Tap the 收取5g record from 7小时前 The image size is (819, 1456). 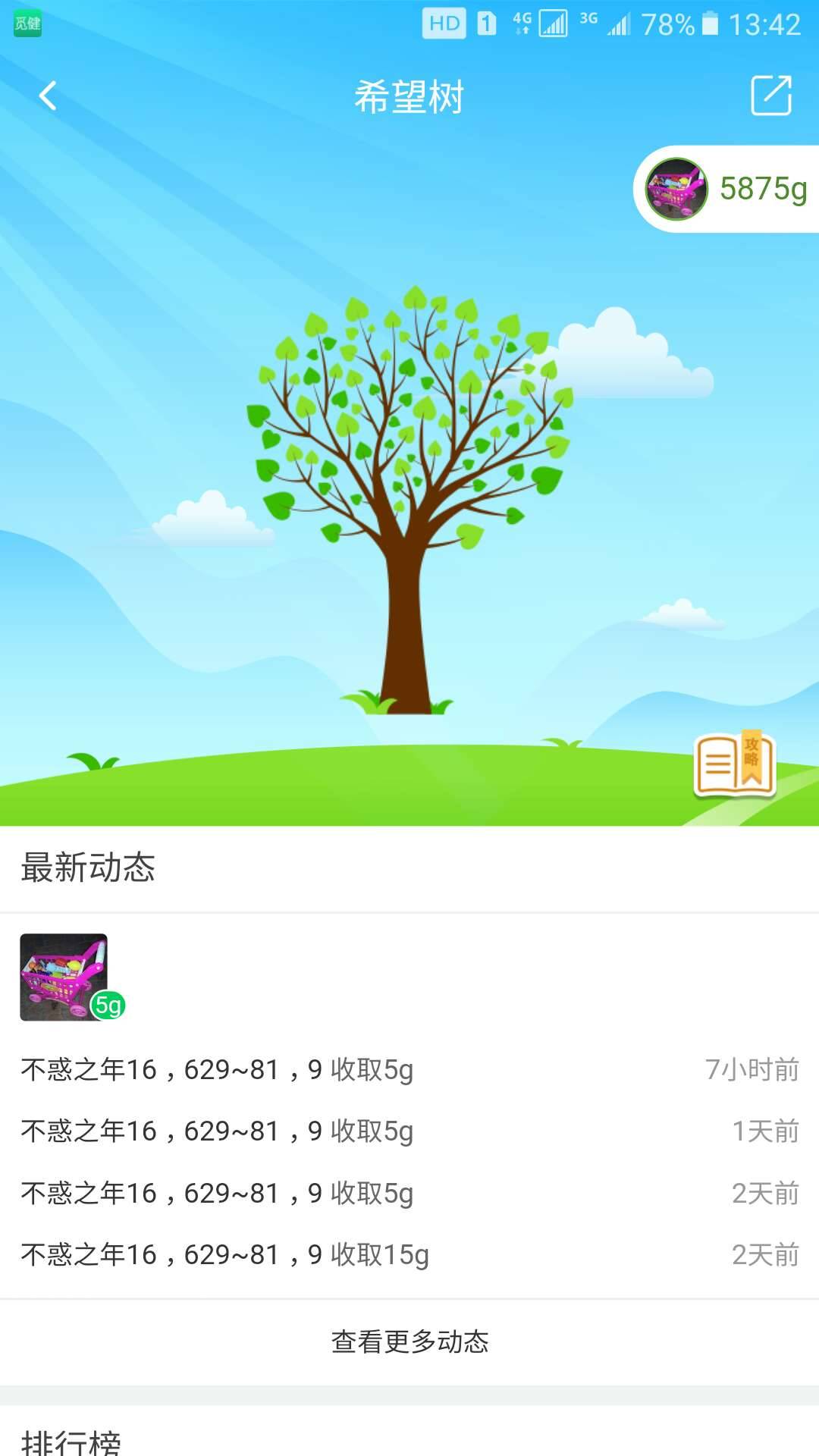(216, 1068)
